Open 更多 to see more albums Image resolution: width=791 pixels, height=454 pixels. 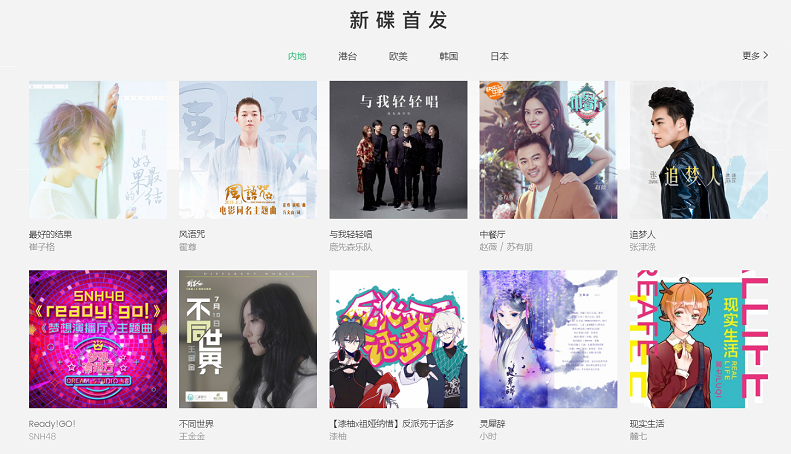pos(755,56)
